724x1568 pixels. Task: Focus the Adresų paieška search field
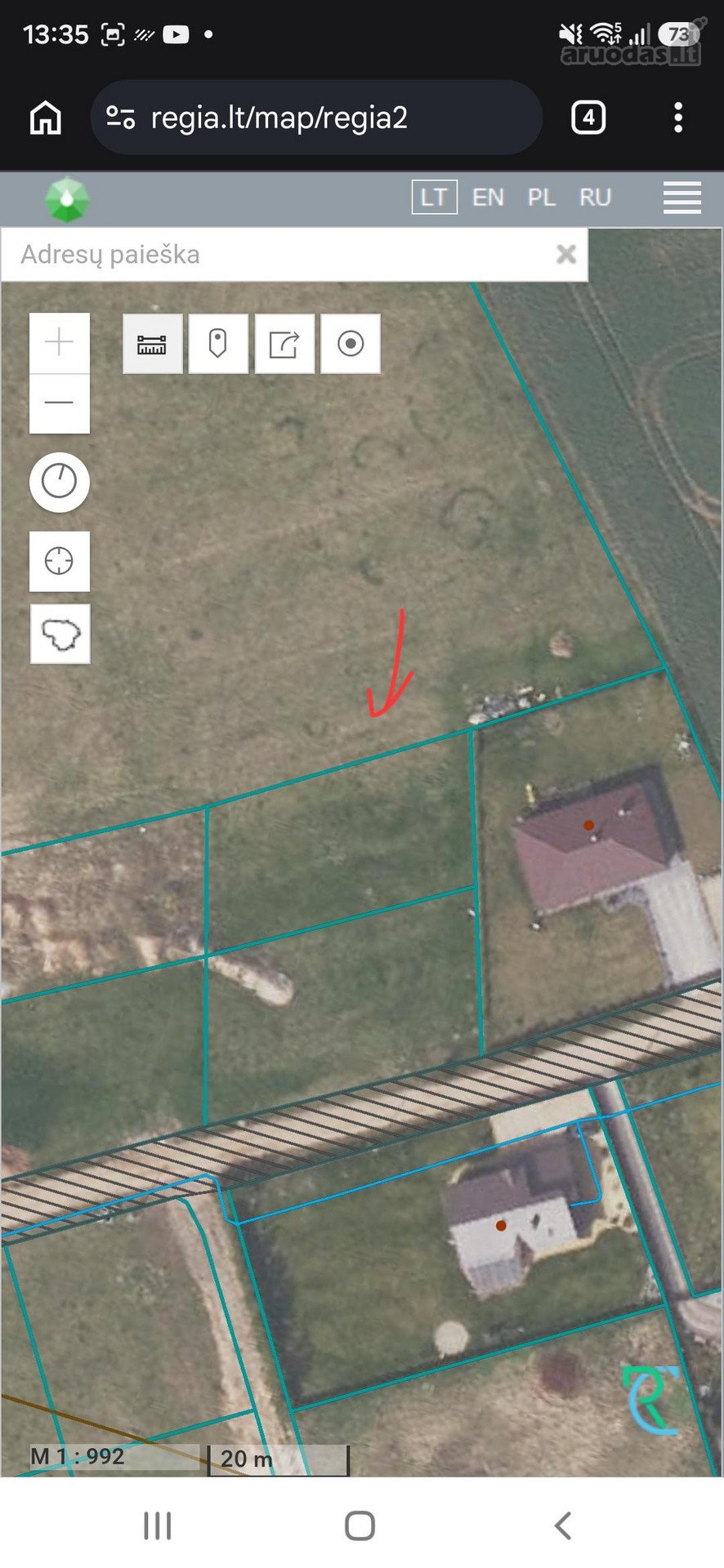click(x=278, y=255)
